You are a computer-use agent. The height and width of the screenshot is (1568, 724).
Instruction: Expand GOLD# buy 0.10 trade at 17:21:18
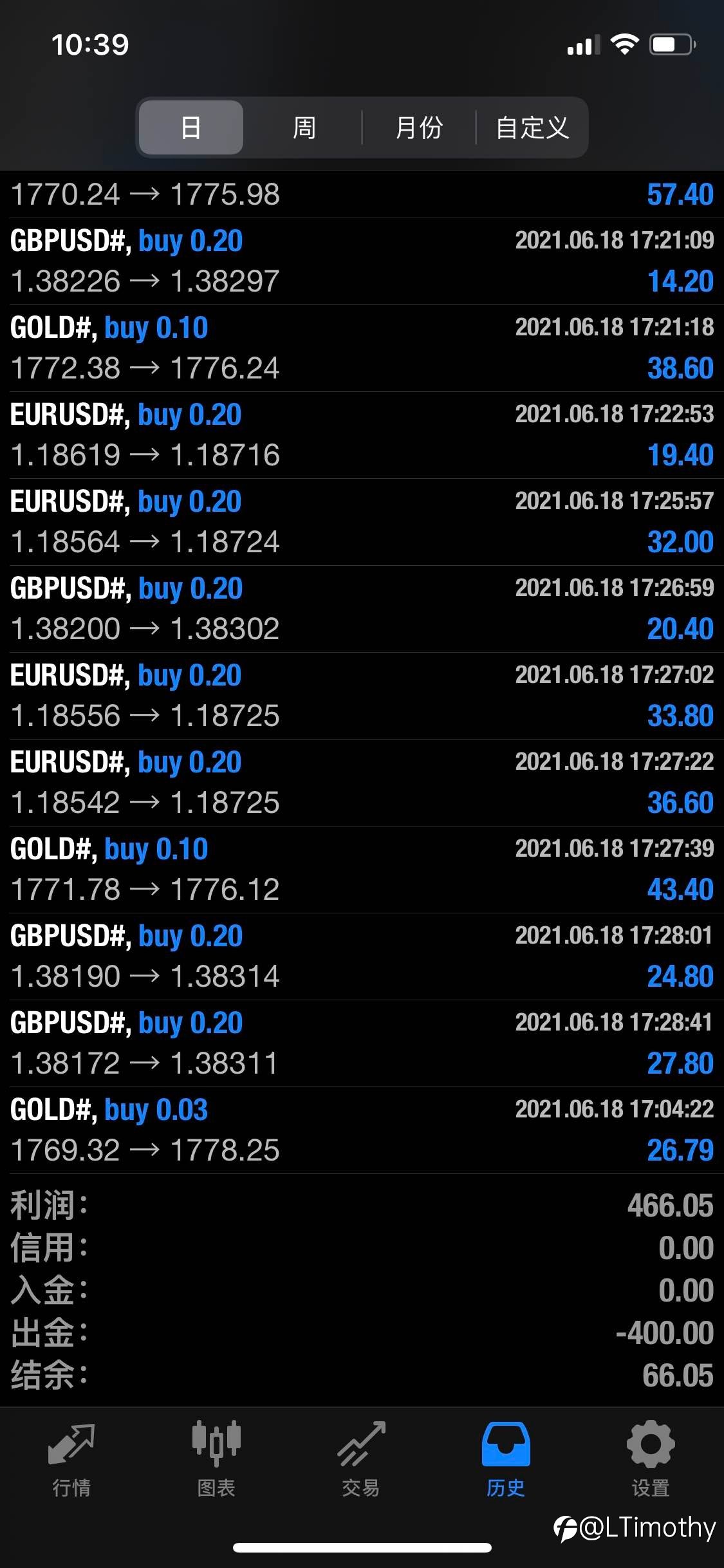(x=362, y=348)
